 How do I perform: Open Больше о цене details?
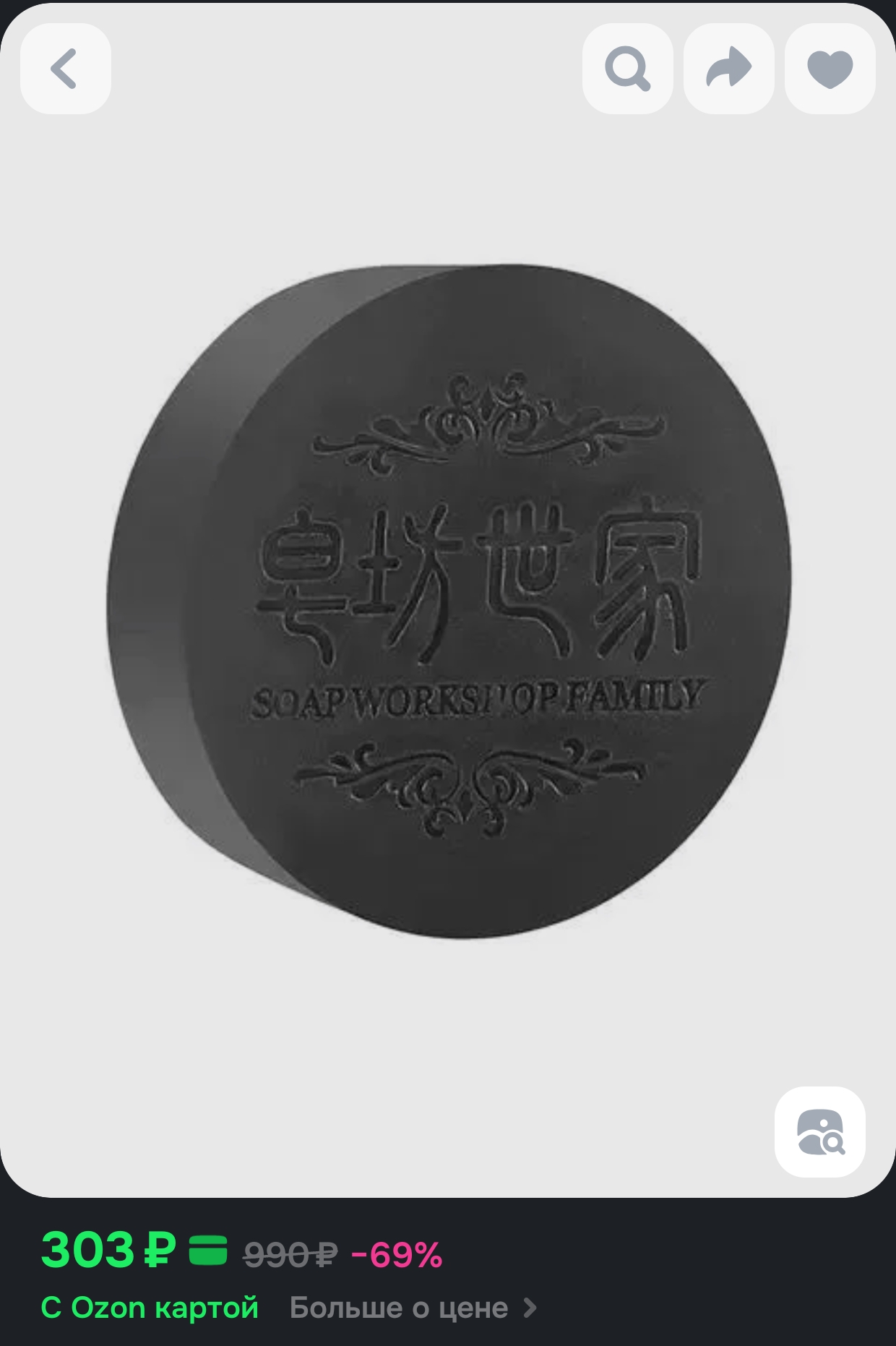[412, 1308]
